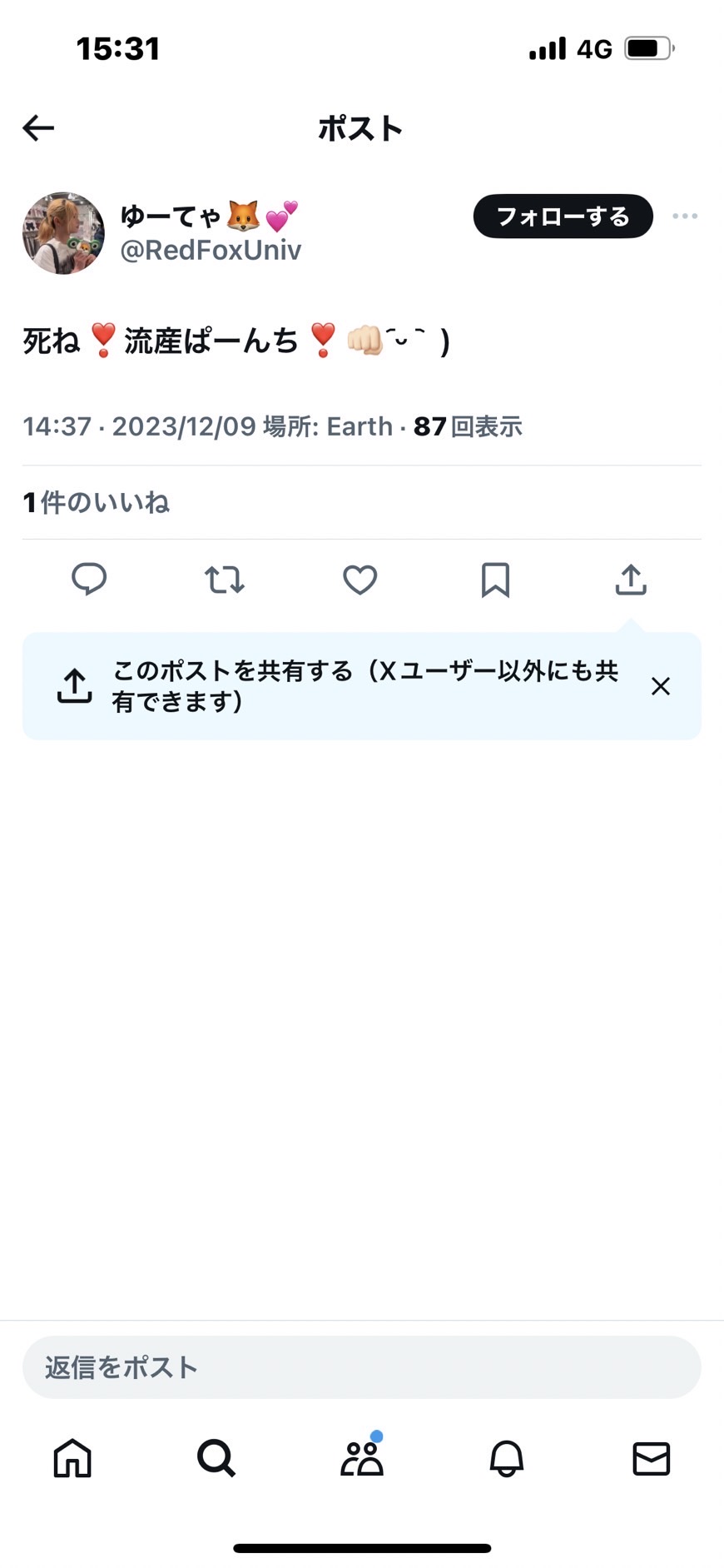Share the post via upload icon
This screenshot has width=724, height=1568.
pos(631,580)
